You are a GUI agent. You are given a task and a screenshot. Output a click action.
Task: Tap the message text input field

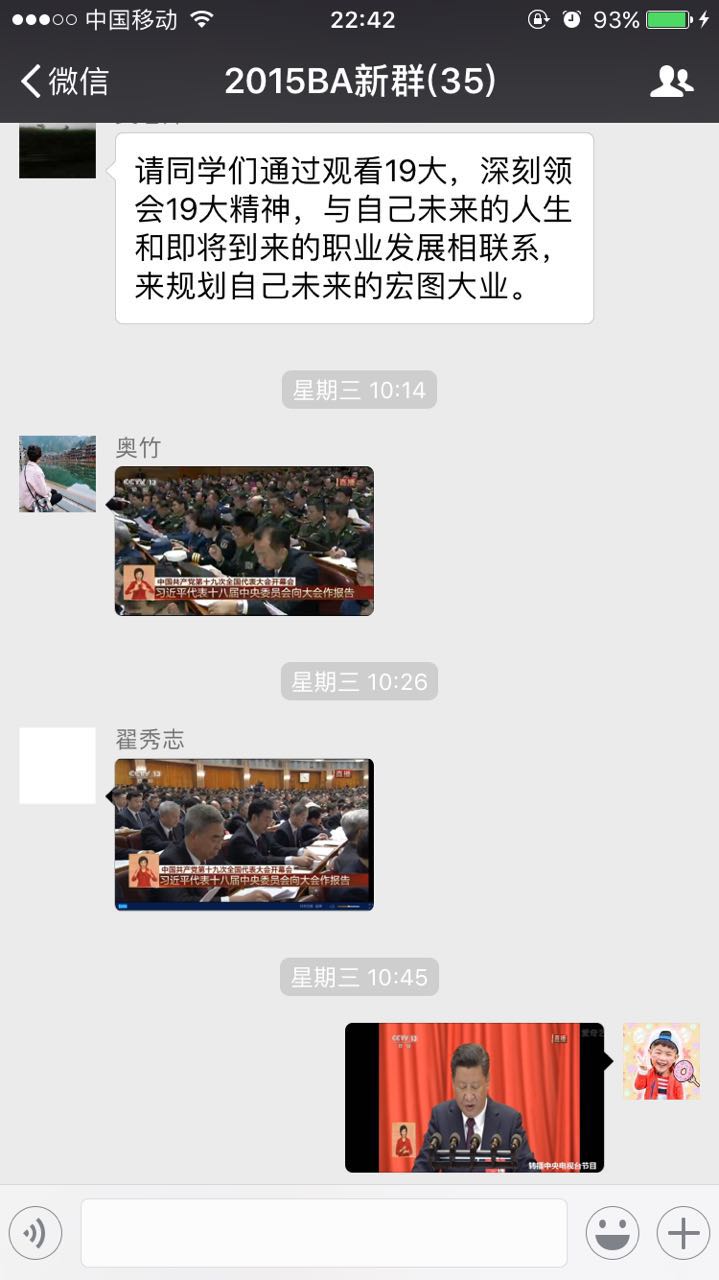point(323,1233)
